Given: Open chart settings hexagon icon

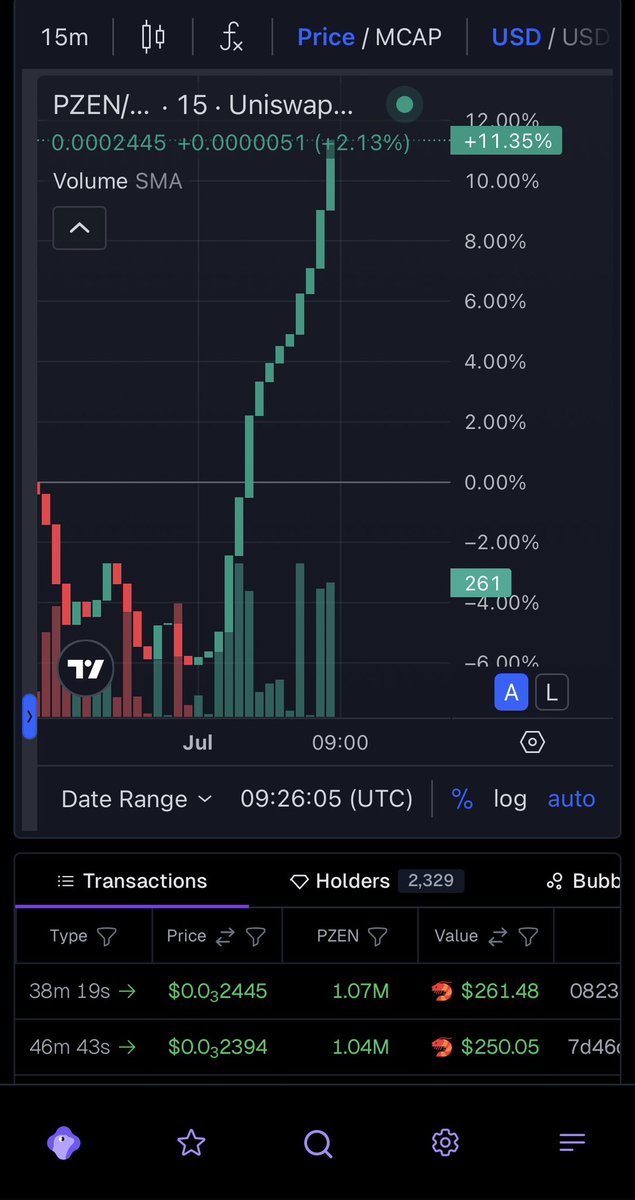Looking at the screenshot, I should [532, 743].
